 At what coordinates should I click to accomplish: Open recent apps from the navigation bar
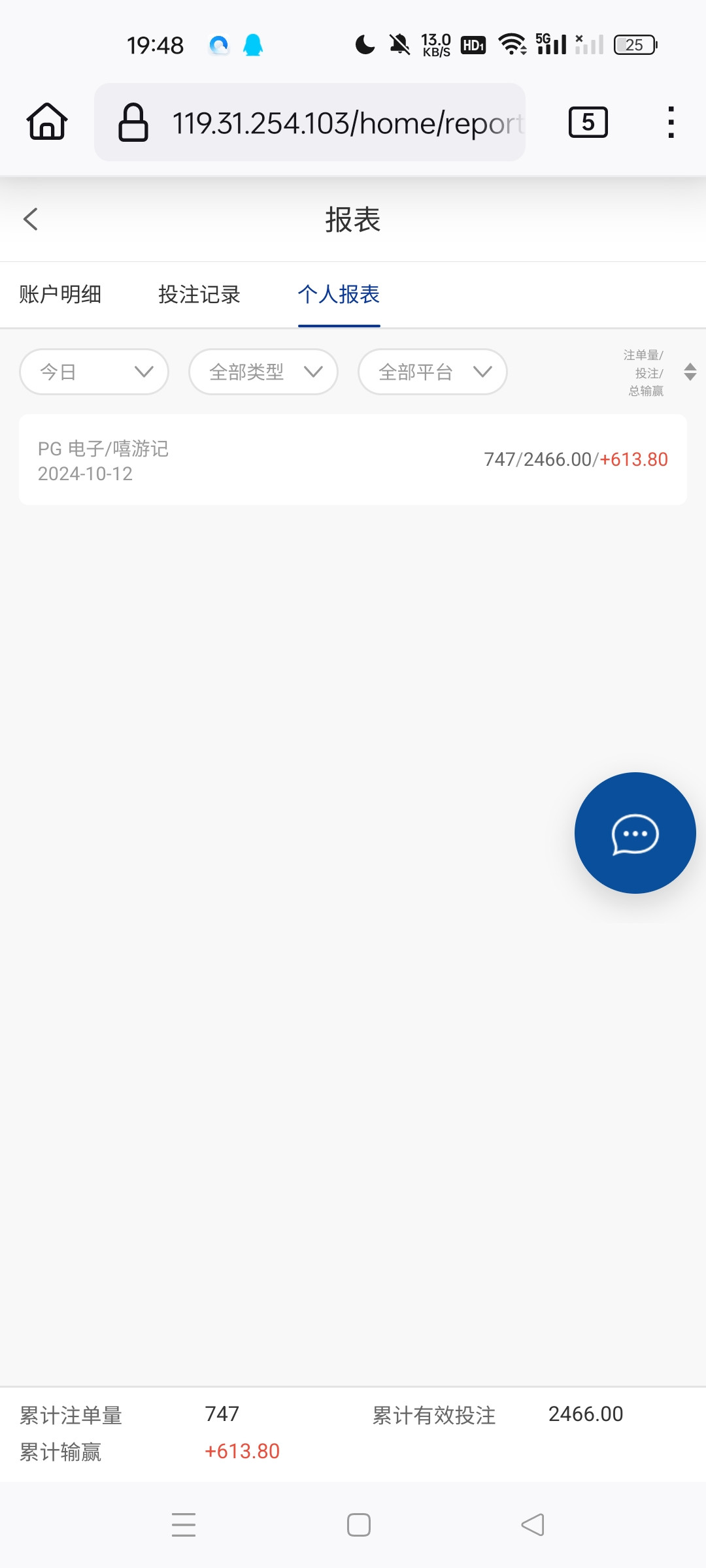(x=184, y=1525)
